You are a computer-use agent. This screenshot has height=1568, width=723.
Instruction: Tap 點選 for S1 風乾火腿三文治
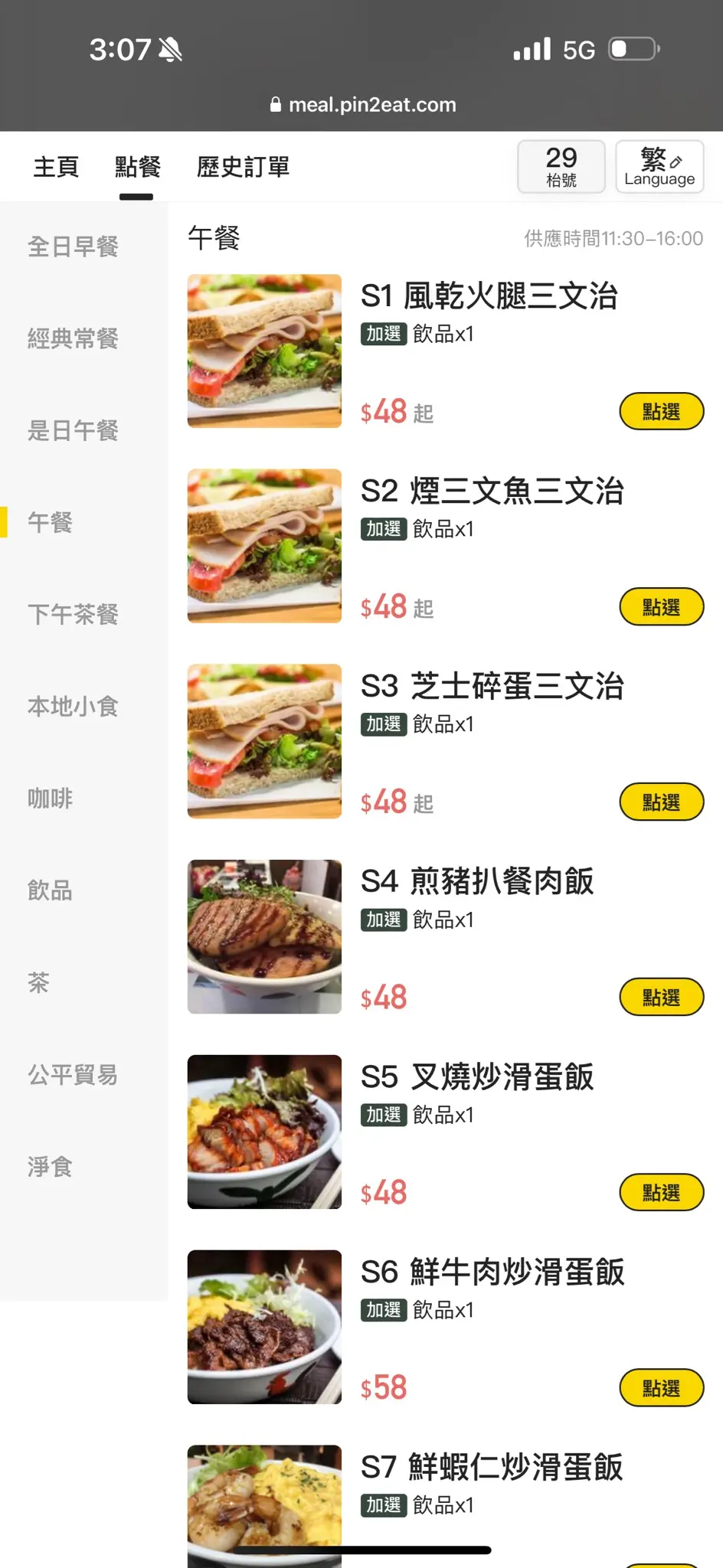pos(661,412)
